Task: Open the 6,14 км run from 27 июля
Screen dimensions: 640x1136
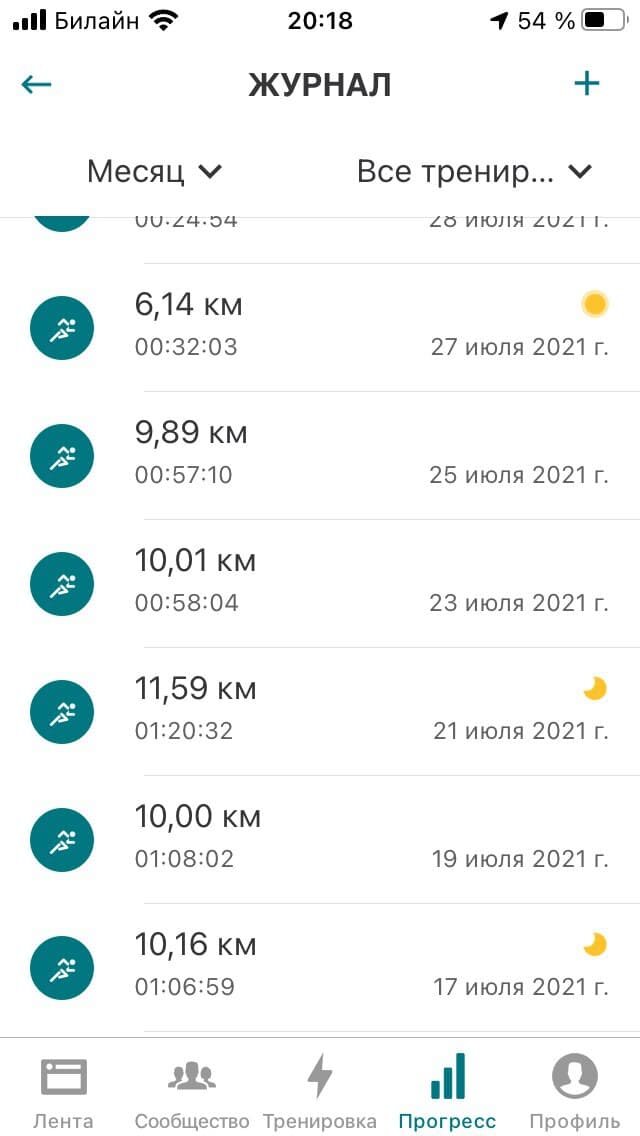Action: 320,327
